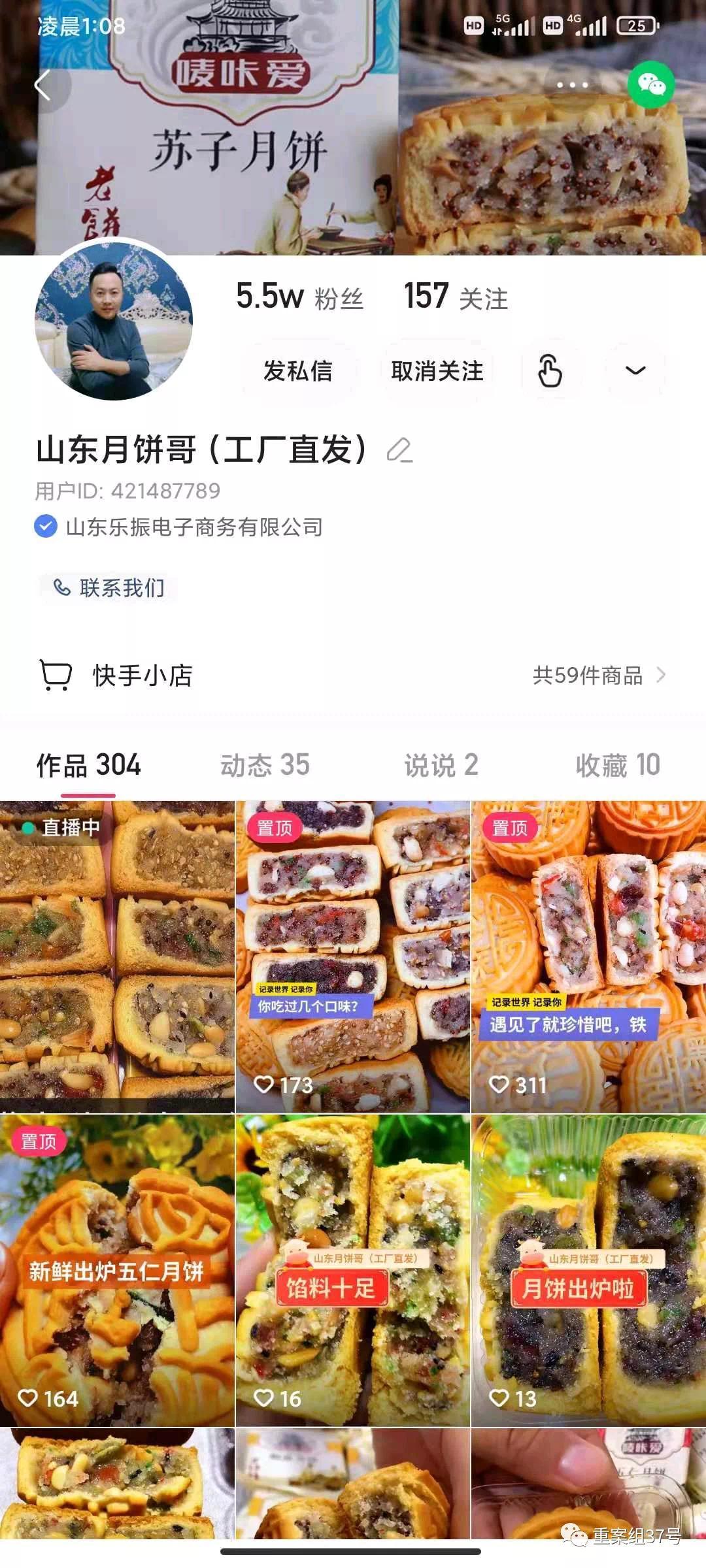Tap the hand pointer icon button
The width and height of the screenshot is (706, 1568).
coord(550,371)
